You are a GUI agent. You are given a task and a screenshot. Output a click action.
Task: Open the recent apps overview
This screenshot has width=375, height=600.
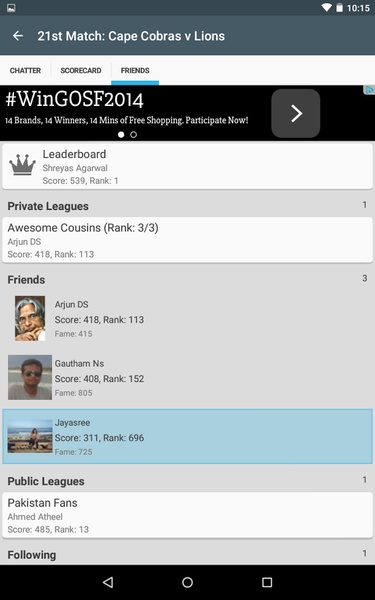click(267, 582)
